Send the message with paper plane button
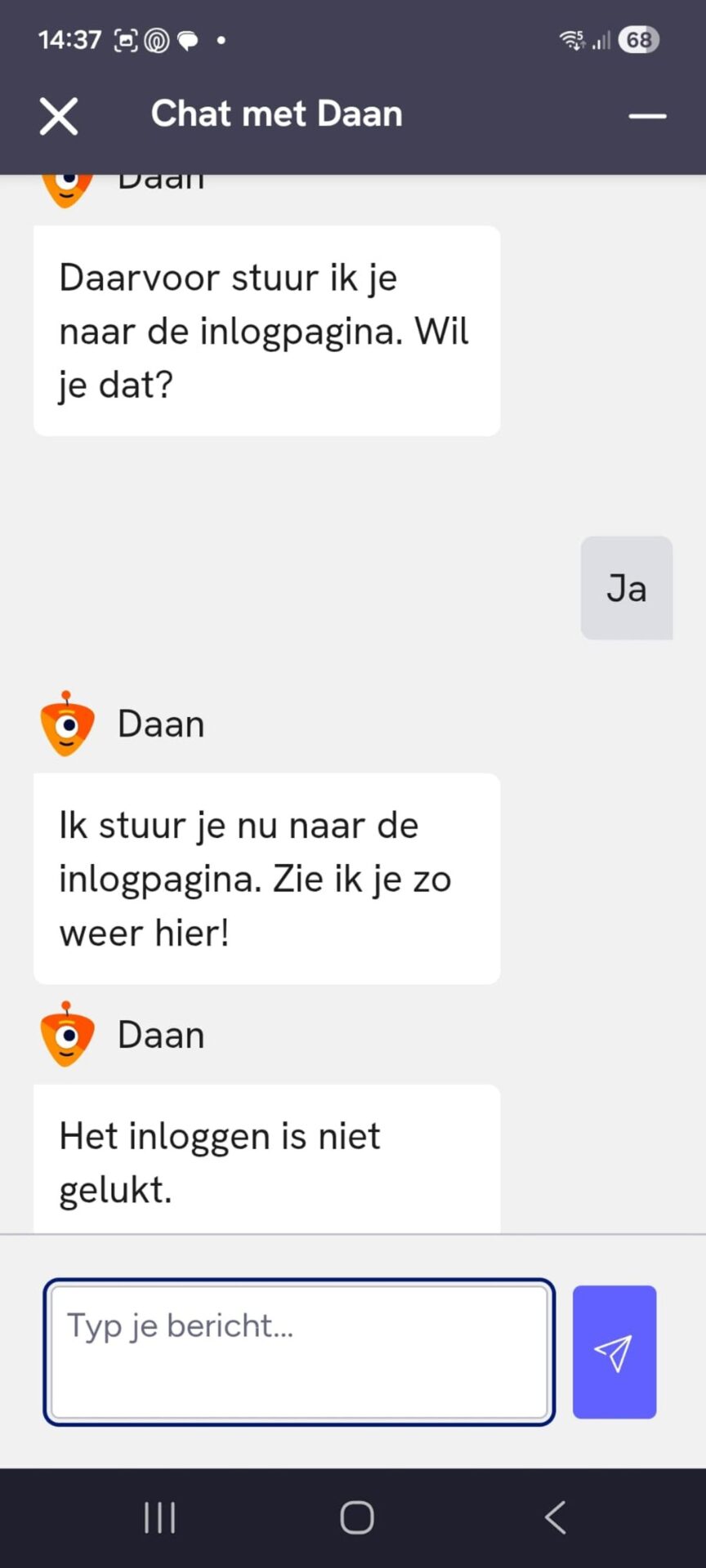This screenshot has width=706, height=1568. (x=614, y=1352)
